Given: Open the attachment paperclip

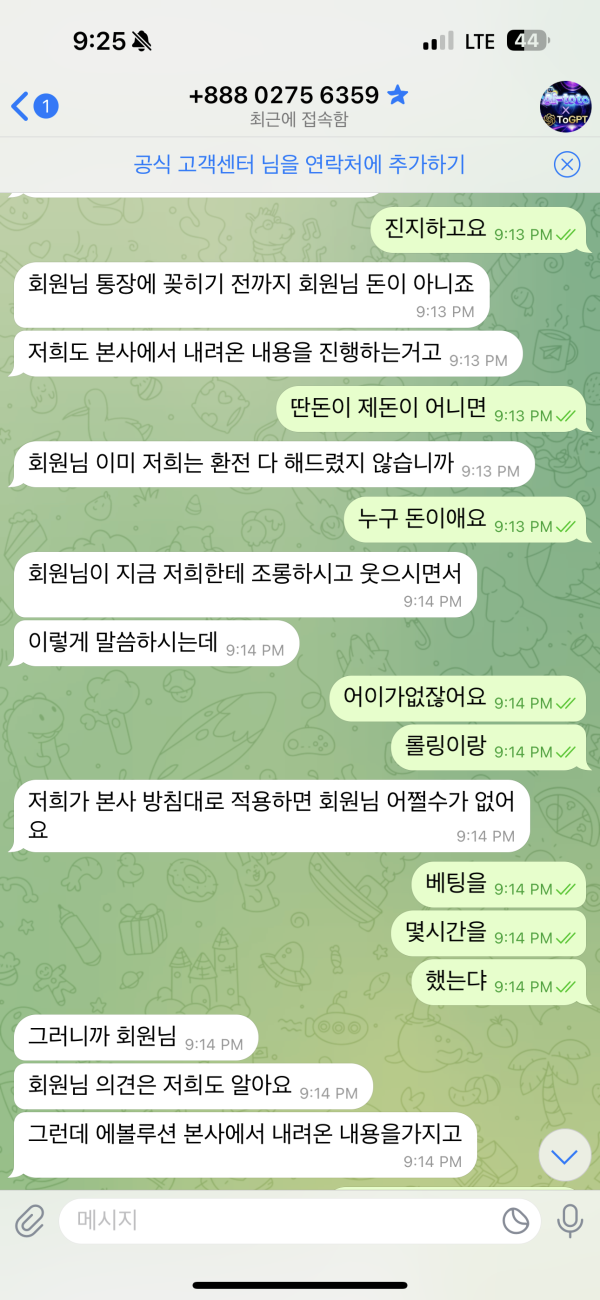Looking at the screenshot, I should tap(30, 1221).
